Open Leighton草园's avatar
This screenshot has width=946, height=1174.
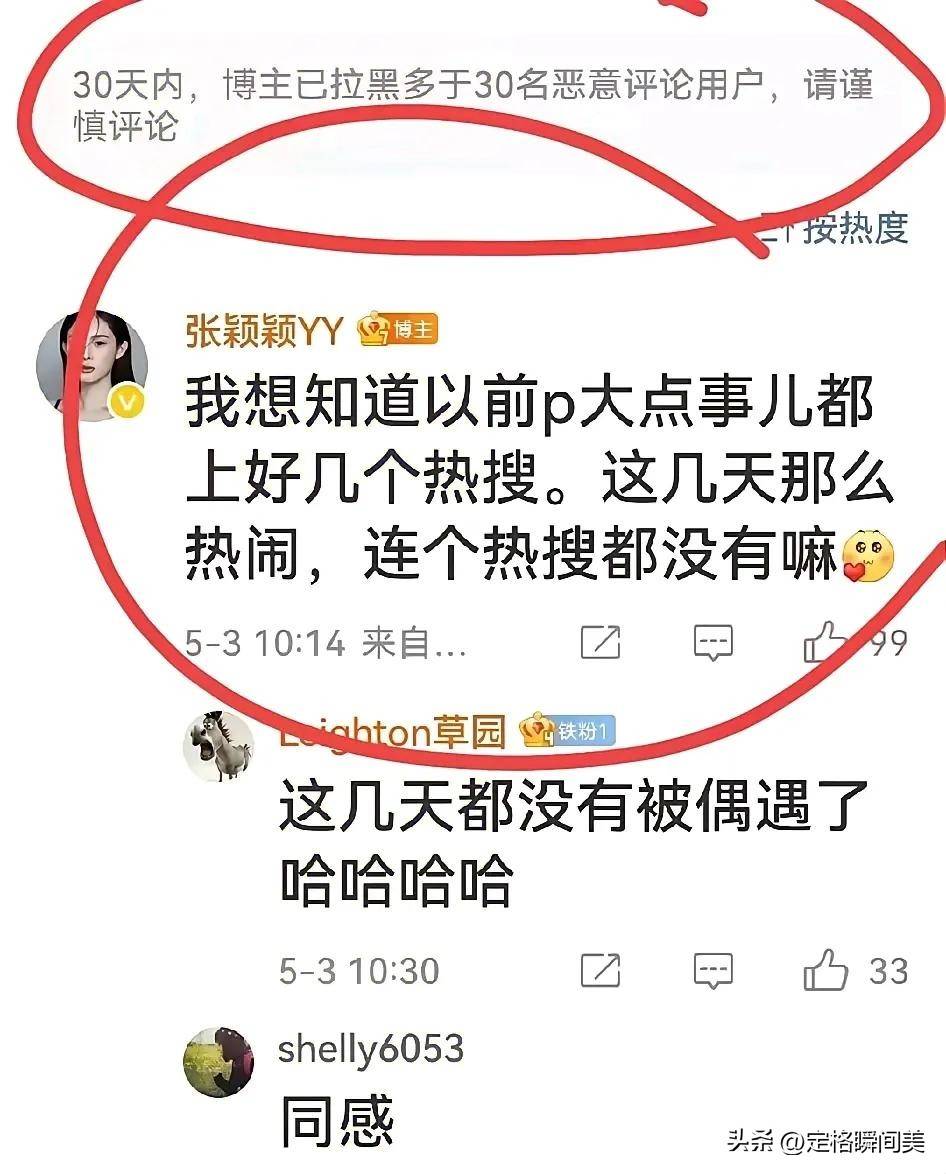tap(218, 747)
